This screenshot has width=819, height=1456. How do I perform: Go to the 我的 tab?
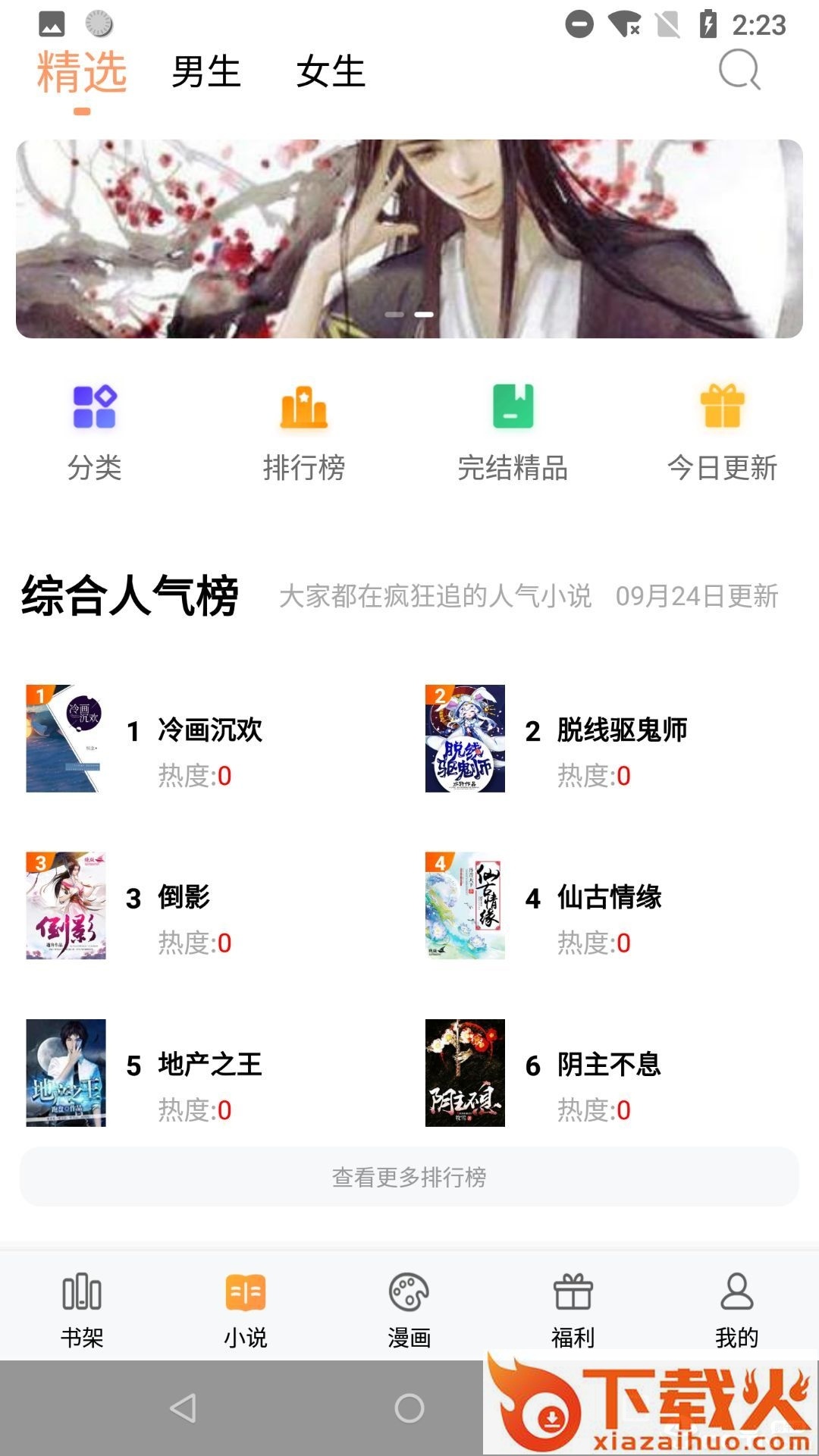737,1309
